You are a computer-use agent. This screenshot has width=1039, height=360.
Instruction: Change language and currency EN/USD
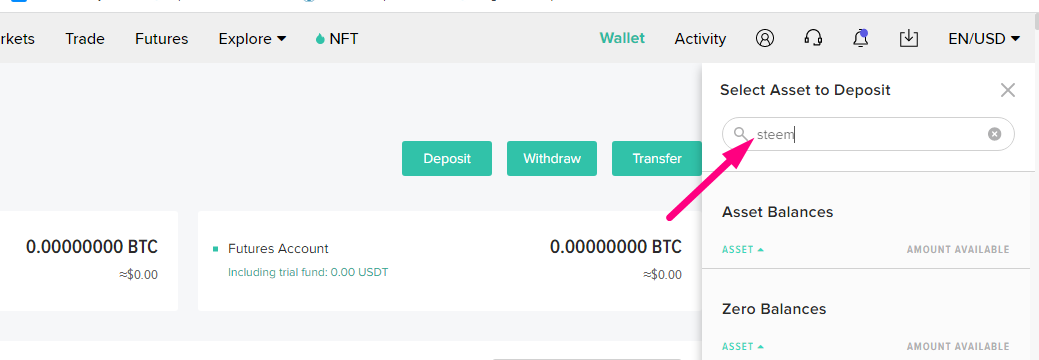point(984,39)
